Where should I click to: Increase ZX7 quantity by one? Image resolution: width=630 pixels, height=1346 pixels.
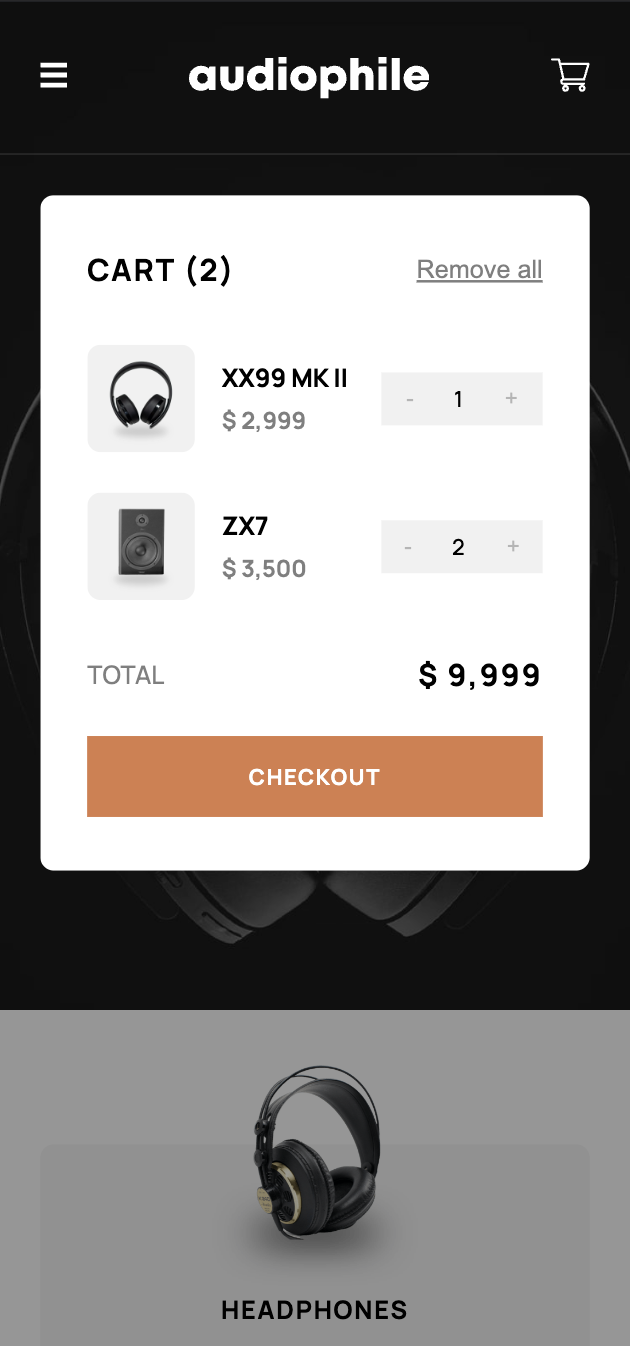[513, 547]
